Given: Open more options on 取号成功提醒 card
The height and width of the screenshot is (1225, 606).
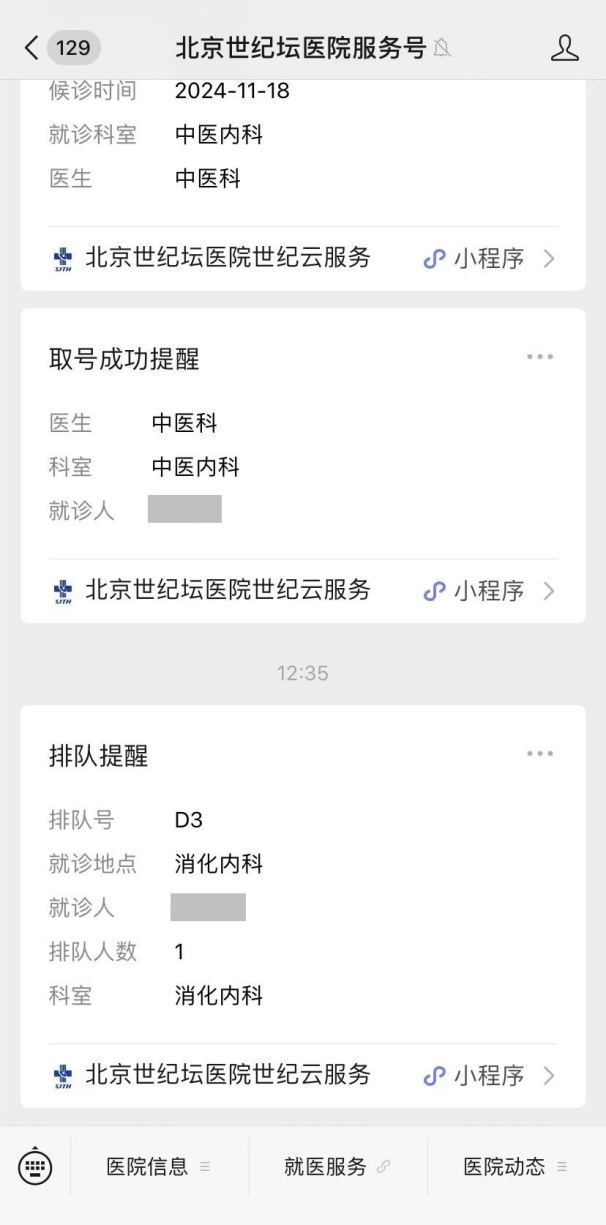Looking at the screenshot, I should coord(540,357).
